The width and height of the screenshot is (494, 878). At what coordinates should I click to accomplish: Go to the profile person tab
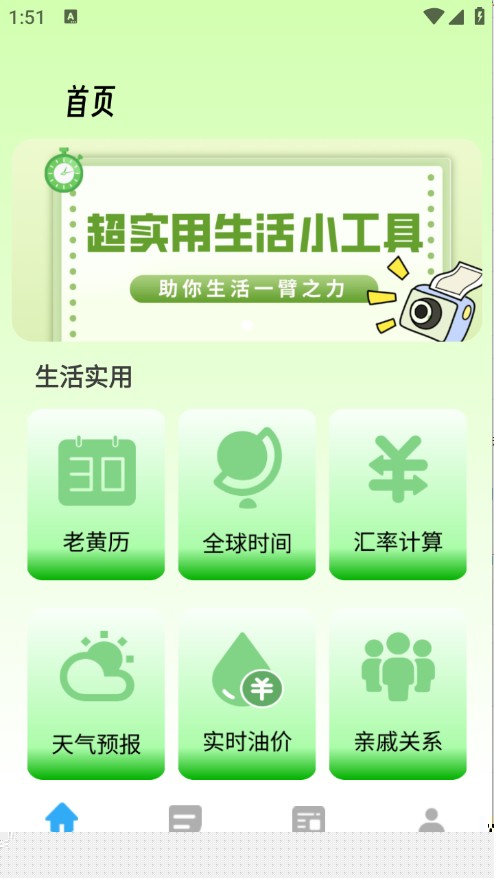pyautogui.click(x=432, y=820)
